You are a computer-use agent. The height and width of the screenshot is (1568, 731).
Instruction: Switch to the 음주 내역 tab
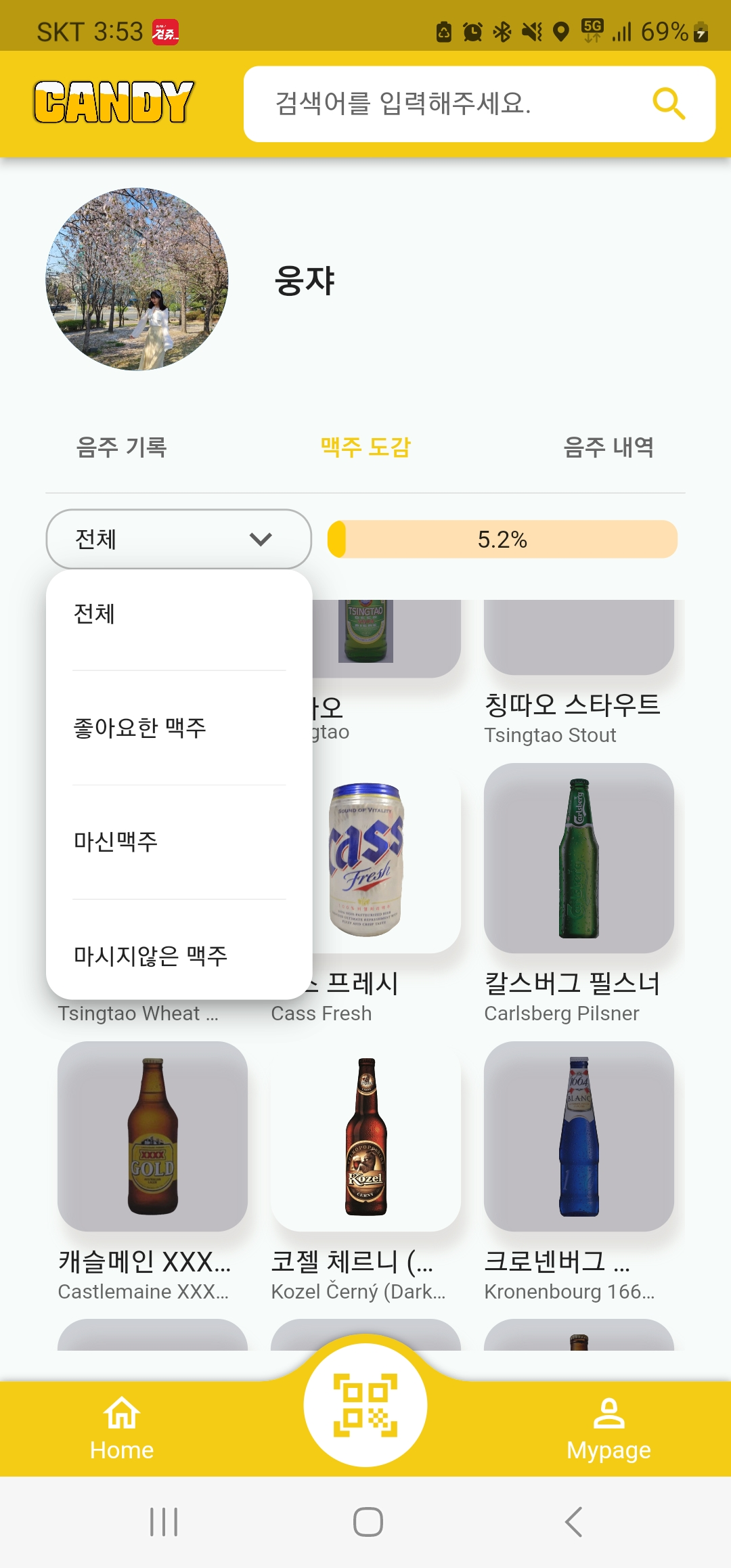point(608,447)
